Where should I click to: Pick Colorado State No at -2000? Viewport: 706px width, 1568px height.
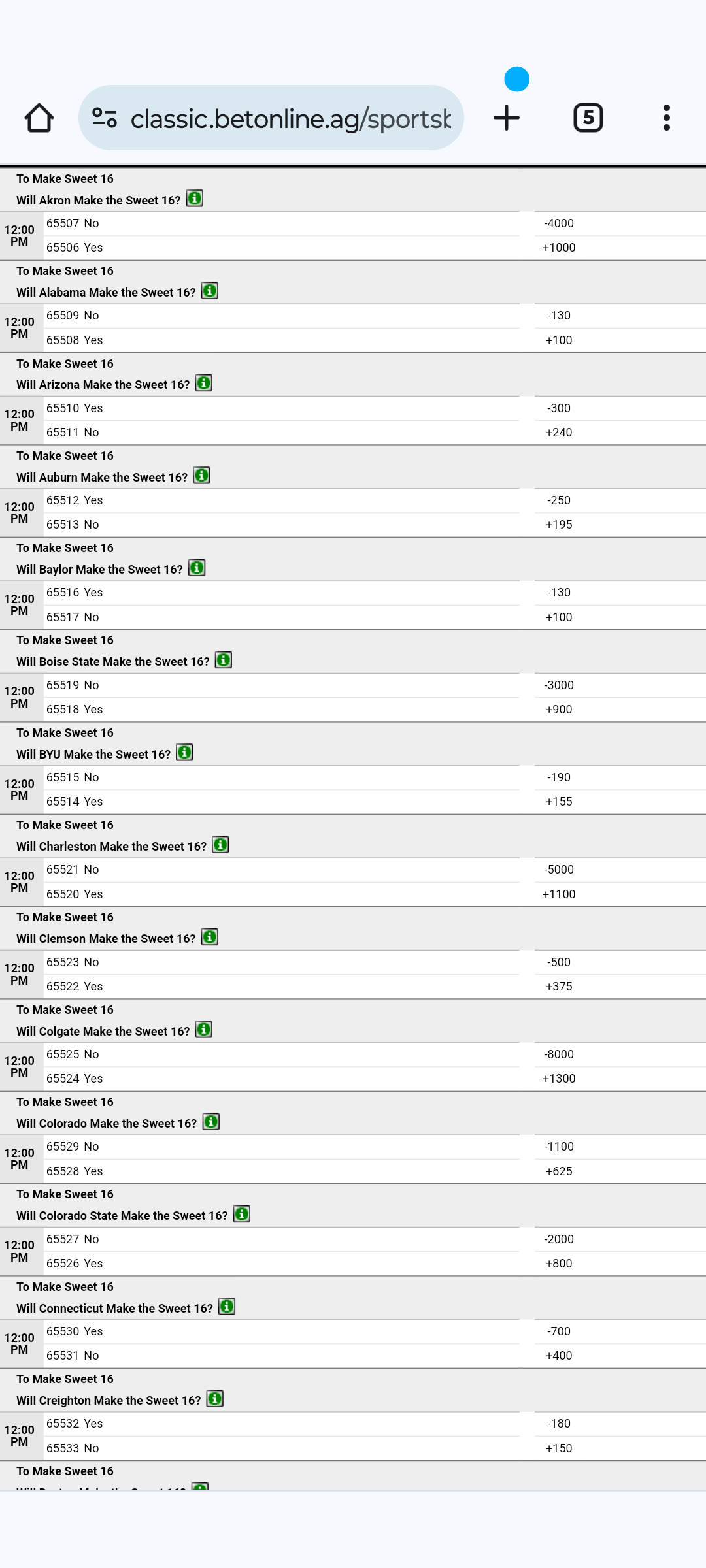(558, 1239)
